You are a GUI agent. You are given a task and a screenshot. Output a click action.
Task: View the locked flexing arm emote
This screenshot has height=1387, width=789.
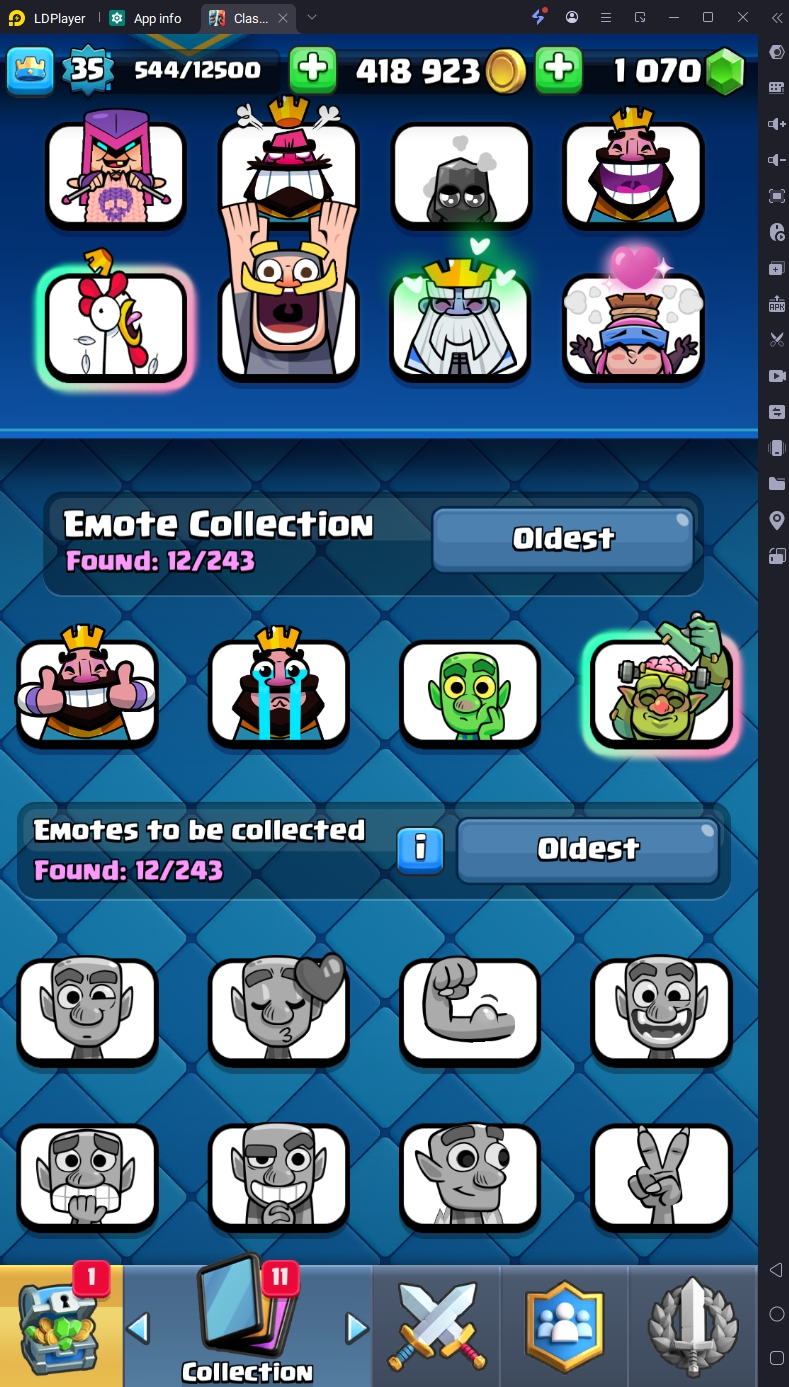470,1010
